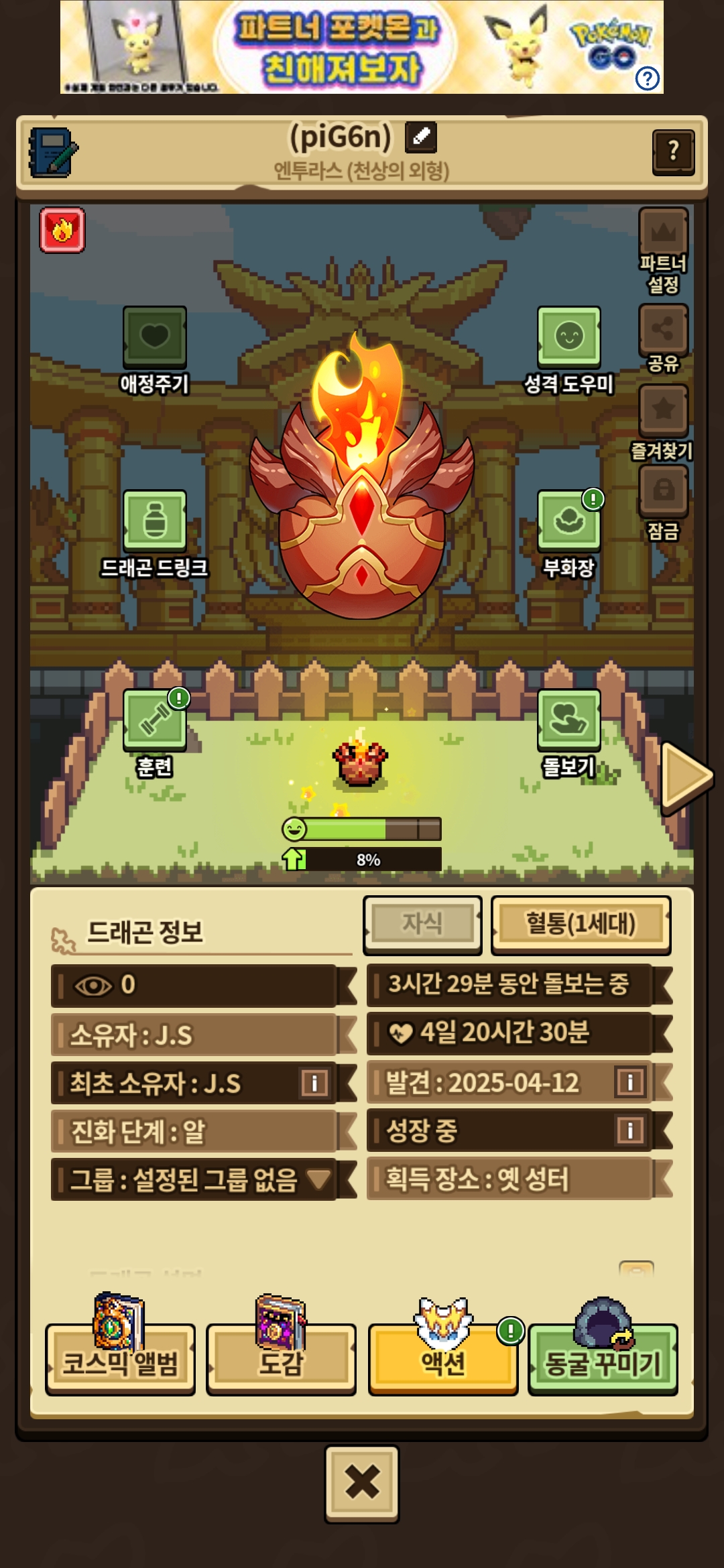Use 드래곤 드링크 item
The width and height of the screenshot is (724, 1568).
(x=154, y=521)
